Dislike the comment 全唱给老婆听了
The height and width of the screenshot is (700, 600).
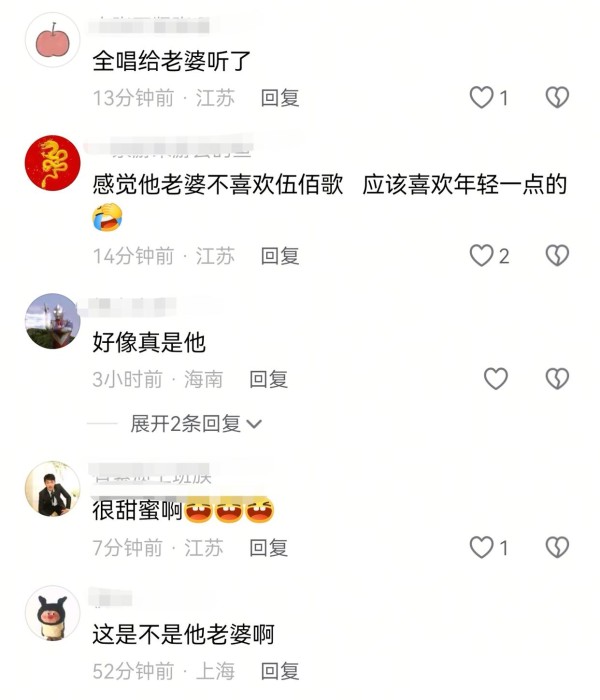(557, 97)
